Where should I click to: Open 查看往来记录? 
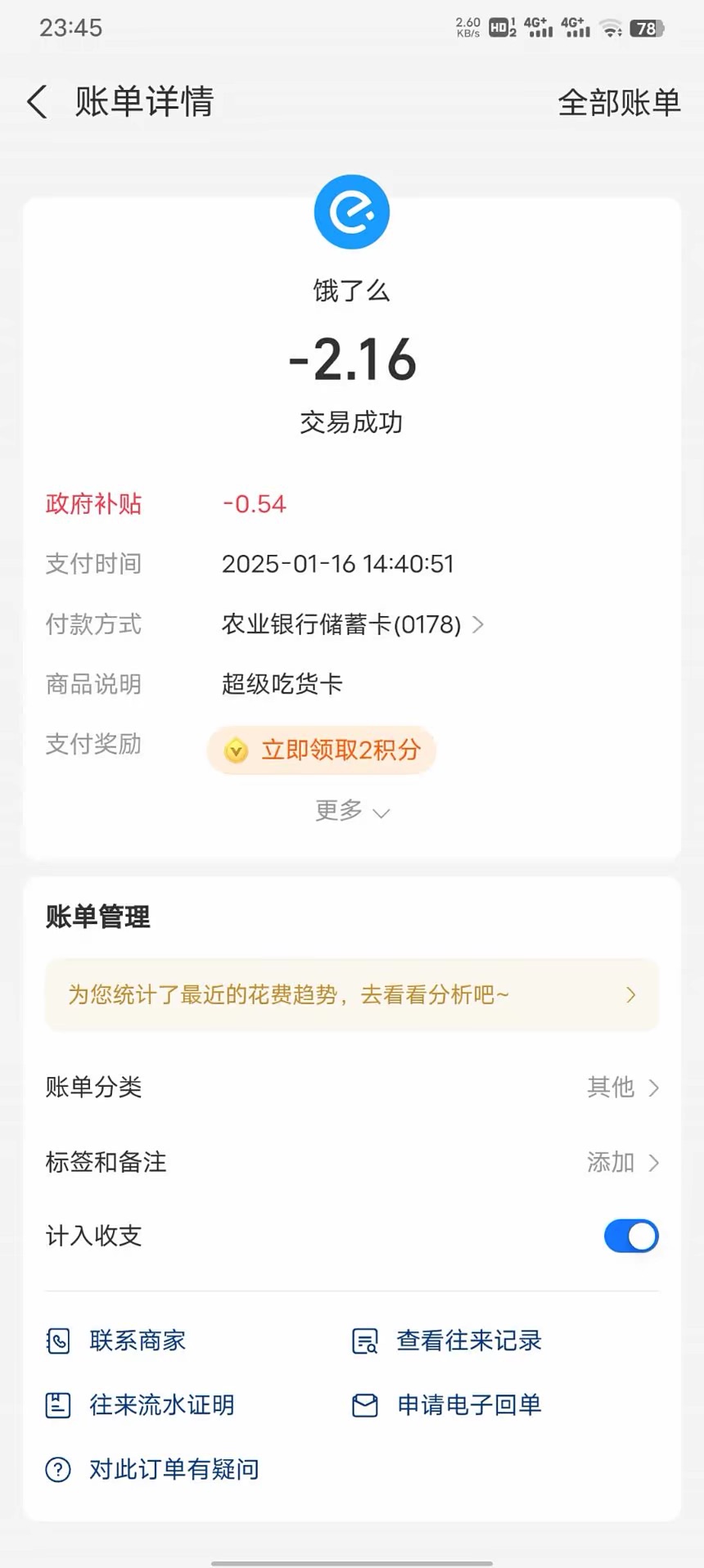447,1340
